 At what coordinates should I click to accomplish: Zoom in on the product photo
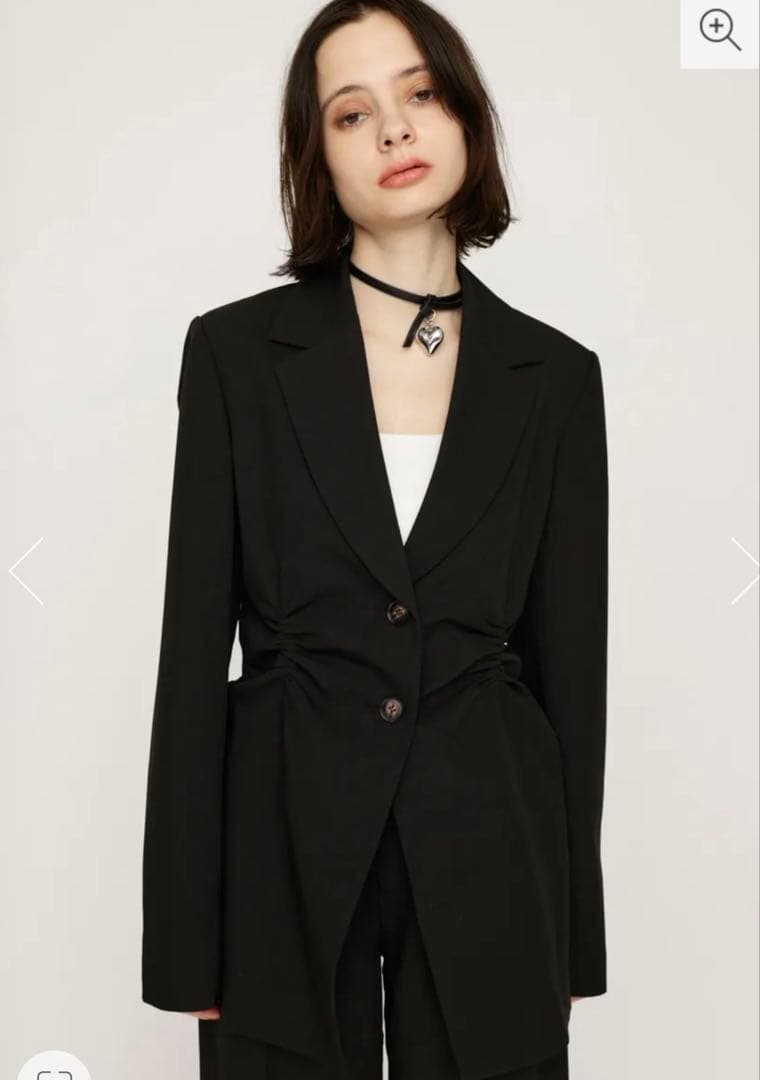[720, 31]
